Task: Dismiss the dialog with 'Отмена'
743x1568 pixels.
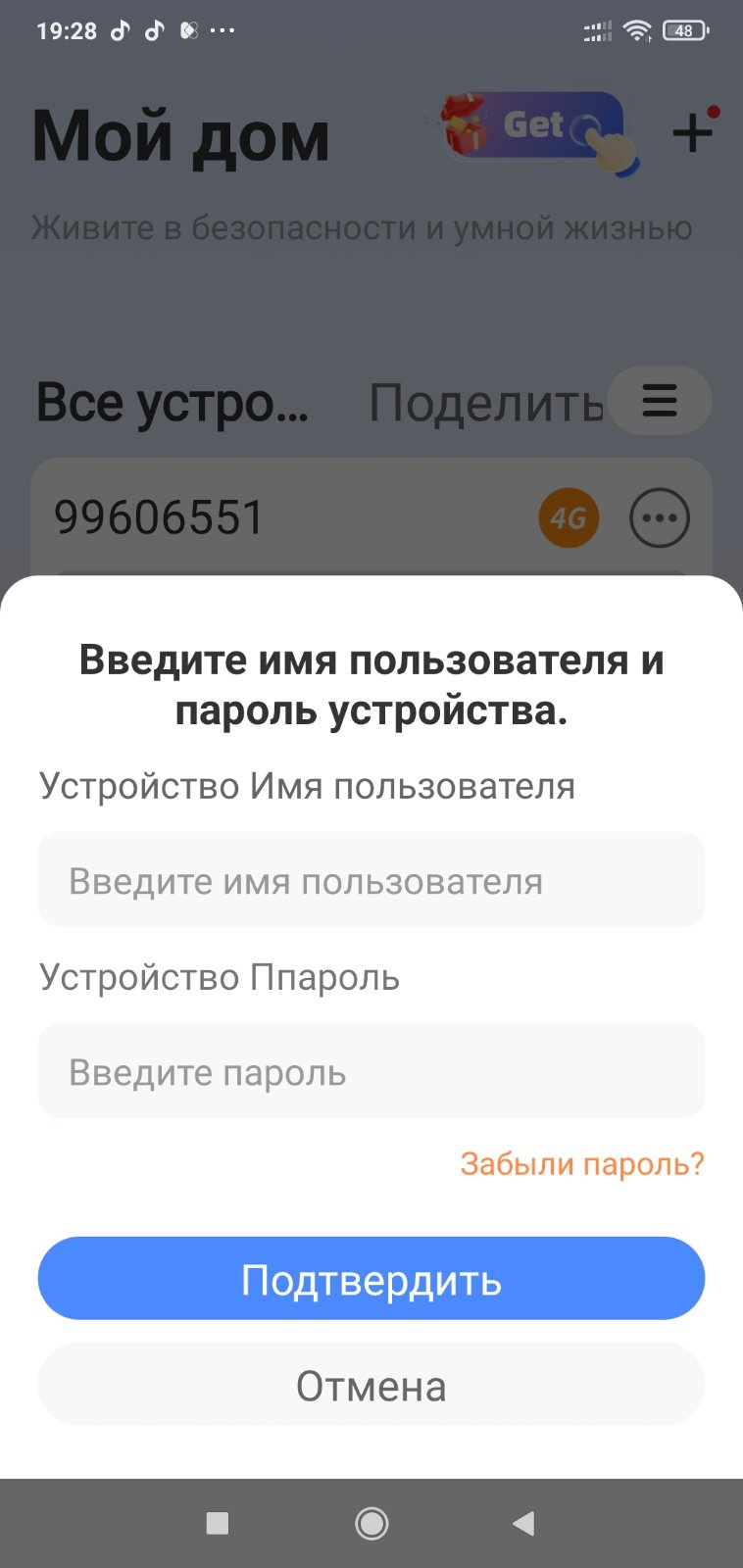Action: [x=371, y=1385]
